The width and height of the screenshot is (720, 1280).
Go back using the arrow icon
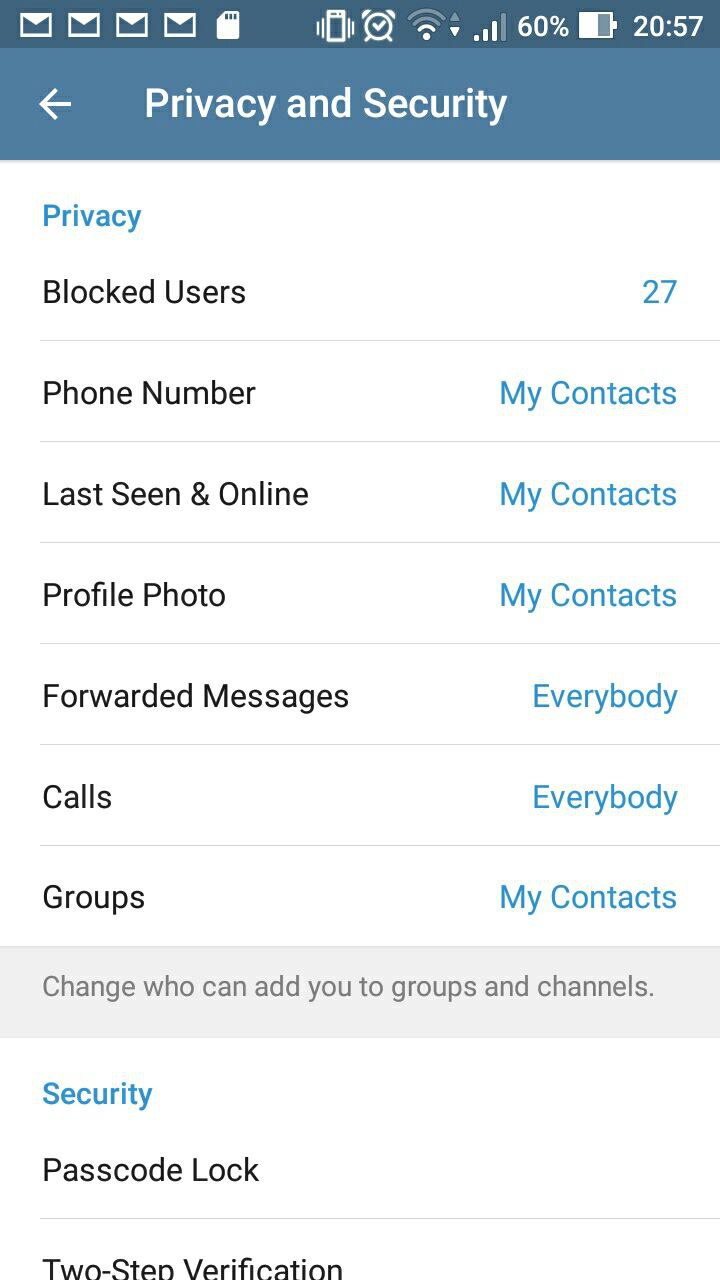[55, 104]
